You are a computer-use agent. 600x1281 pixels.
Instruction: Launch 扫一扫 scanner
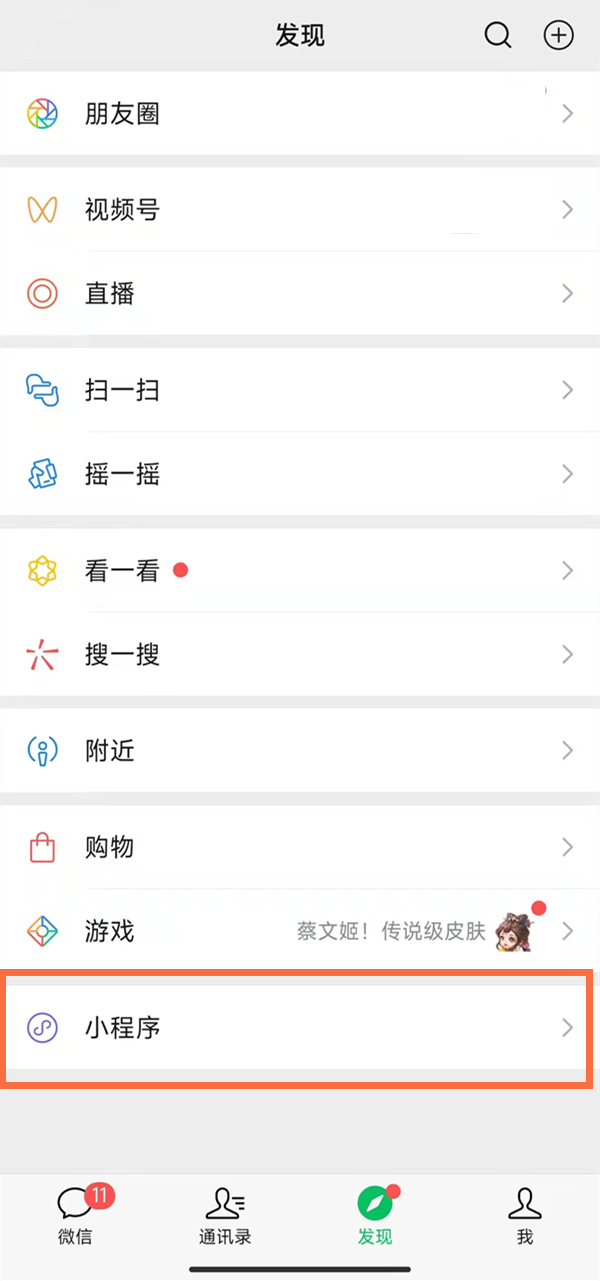click(300, 390)
